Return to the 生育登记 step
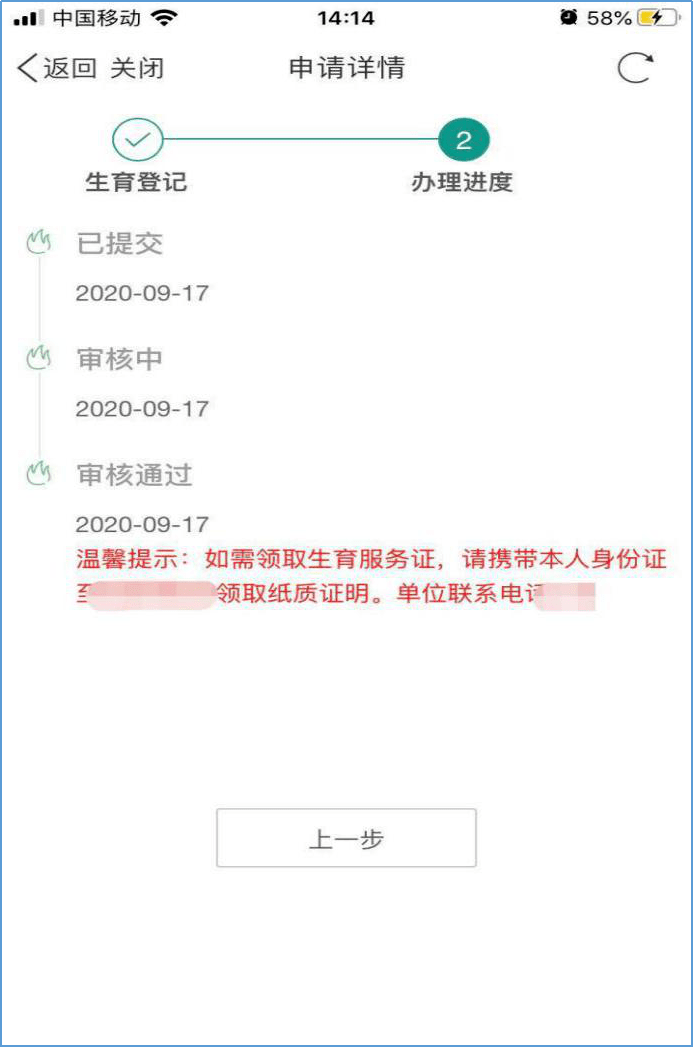The height and width of the screenshot is (1049, 694). 137,141
